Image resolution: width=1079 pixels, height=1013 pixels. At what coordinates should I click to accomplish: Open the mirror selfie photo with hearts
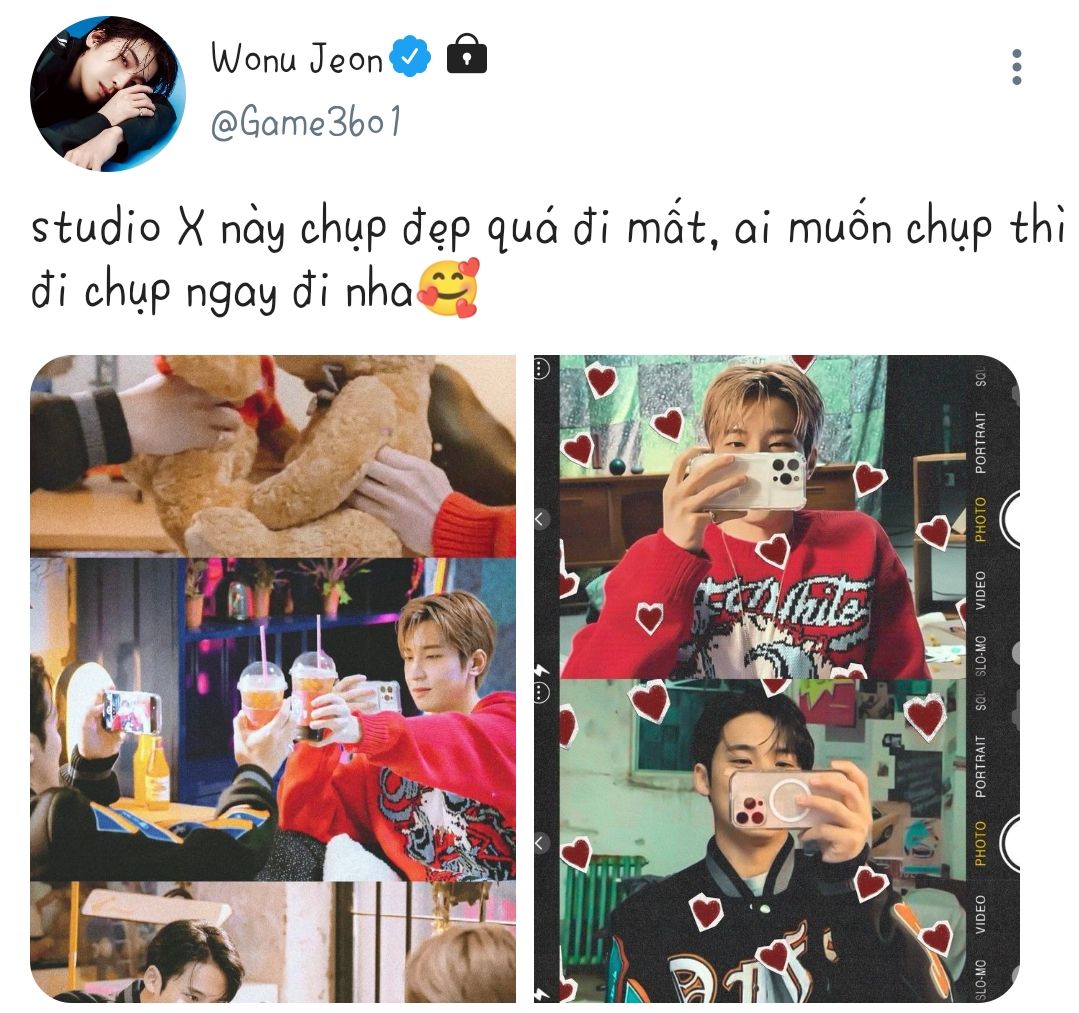coord(776,678)
